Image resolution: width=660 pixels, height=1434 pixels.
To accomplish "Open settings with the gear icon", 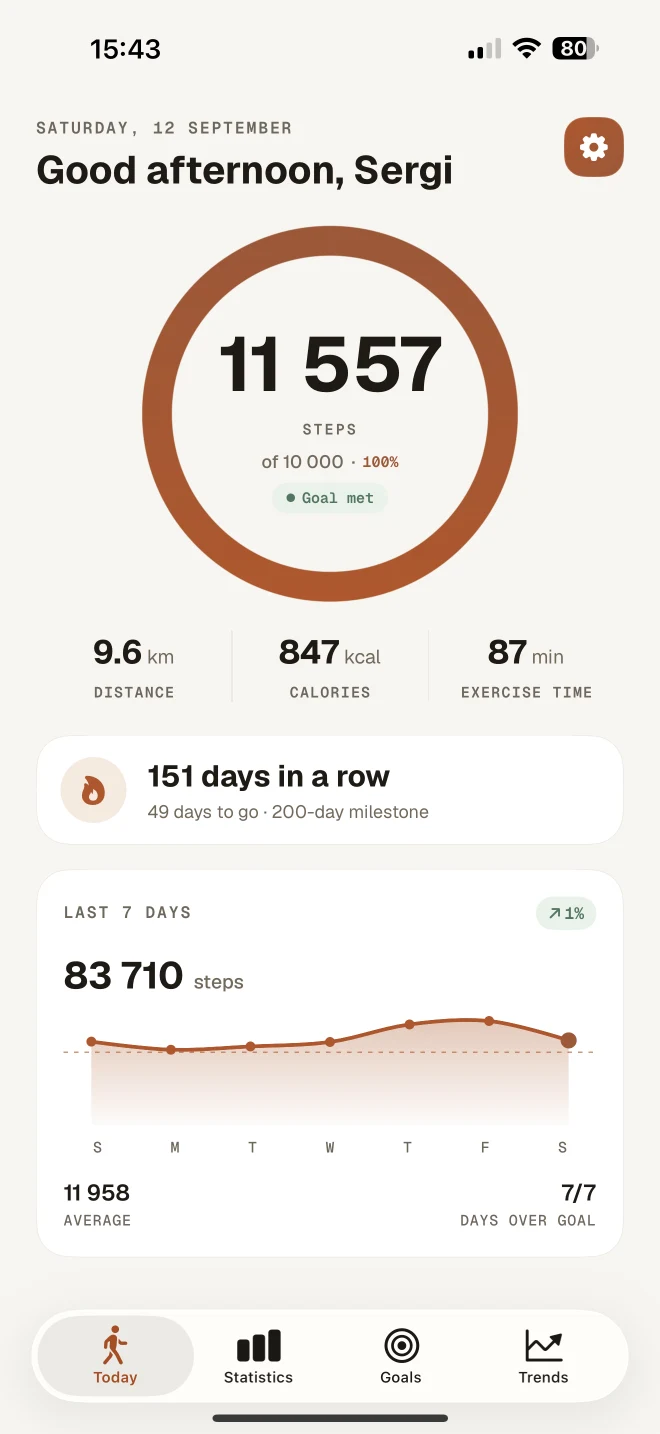I will (594, 147).
